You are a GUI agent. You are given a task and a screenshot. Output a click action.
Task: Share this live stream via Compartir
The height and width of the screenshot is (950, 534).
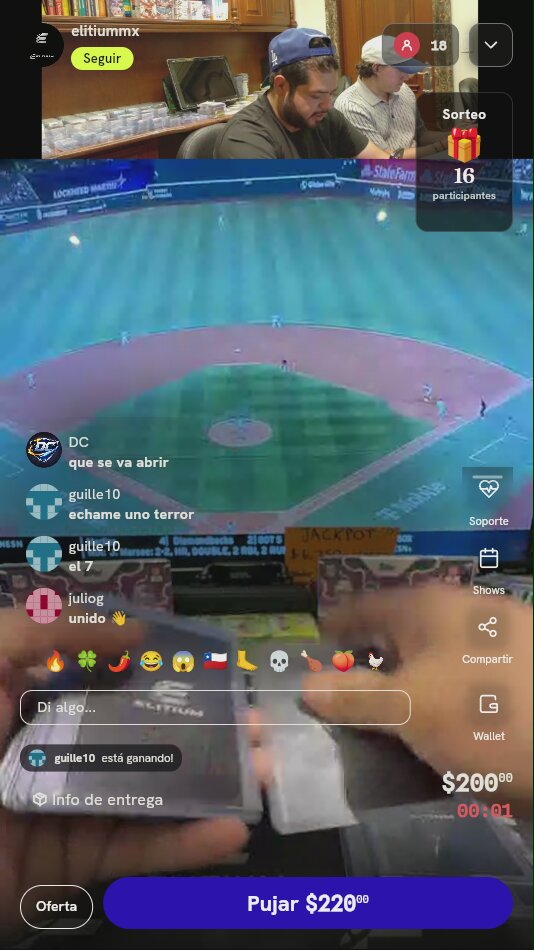[487, 641]
